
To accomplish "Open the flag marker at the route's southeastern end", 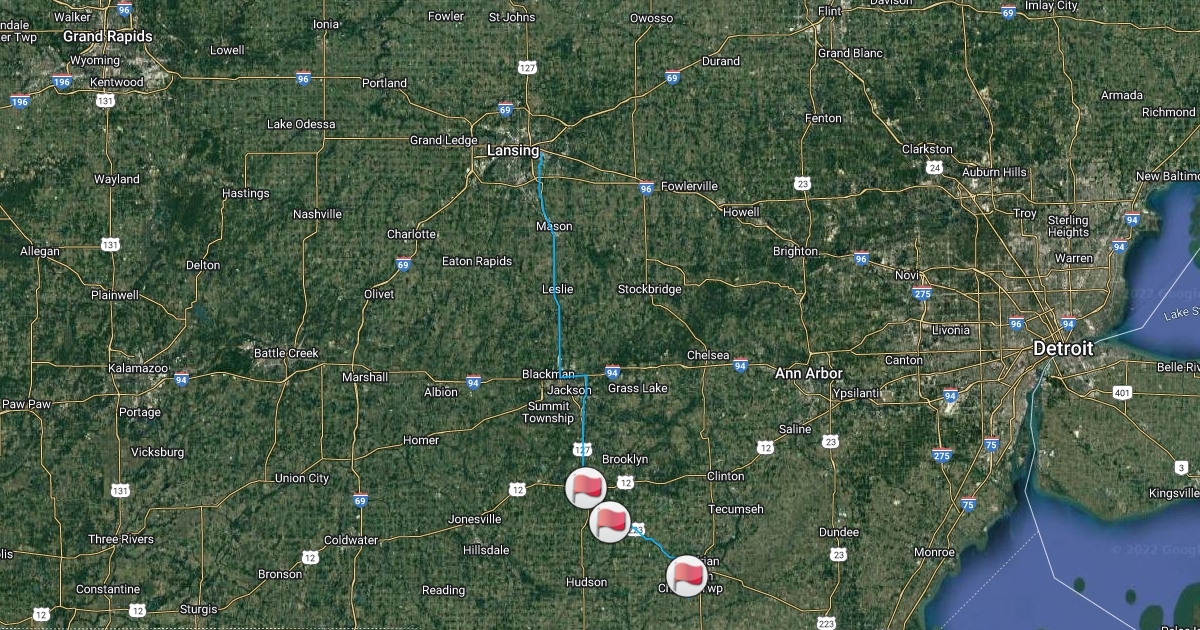I will (x=687, y=576).
